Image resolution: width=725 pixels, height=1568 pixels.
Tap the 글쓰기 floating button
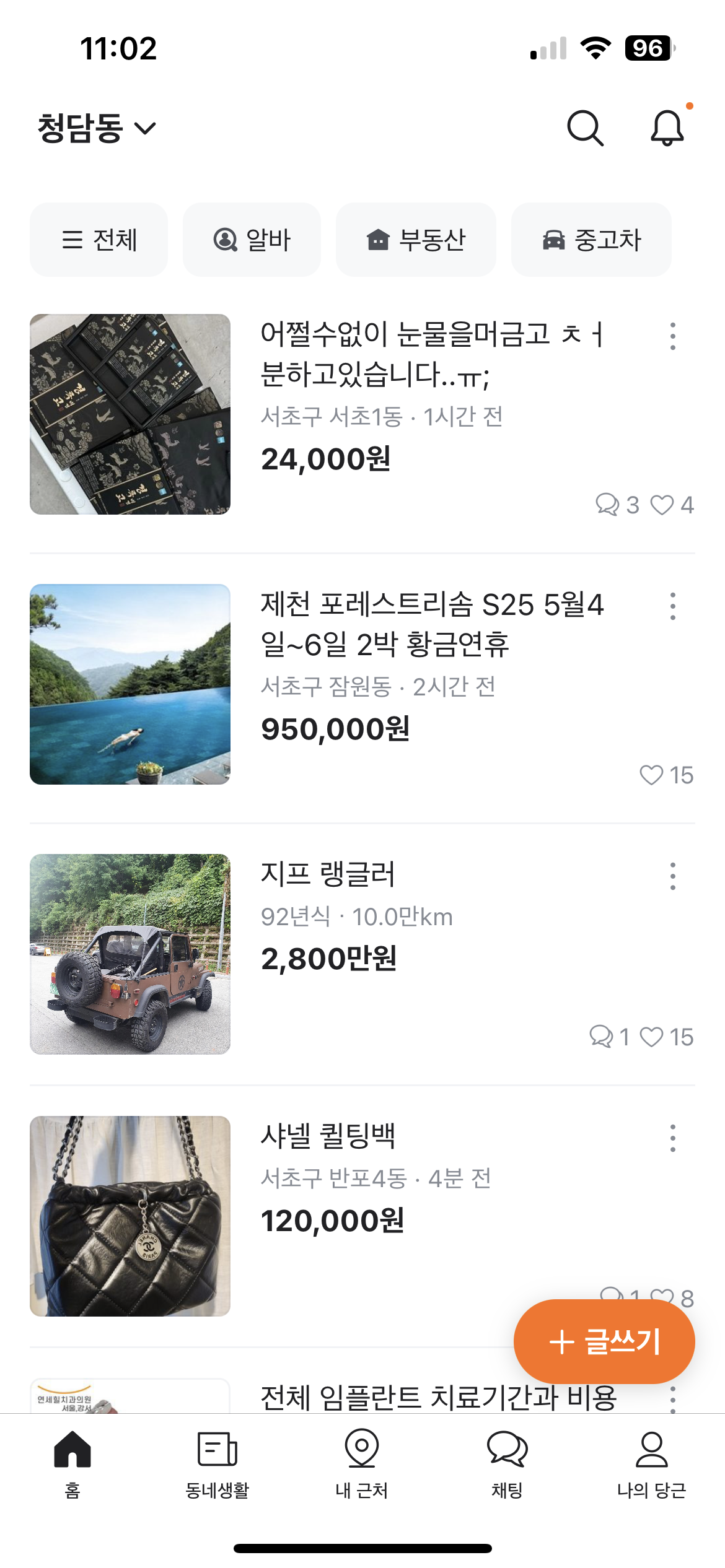604,1341
